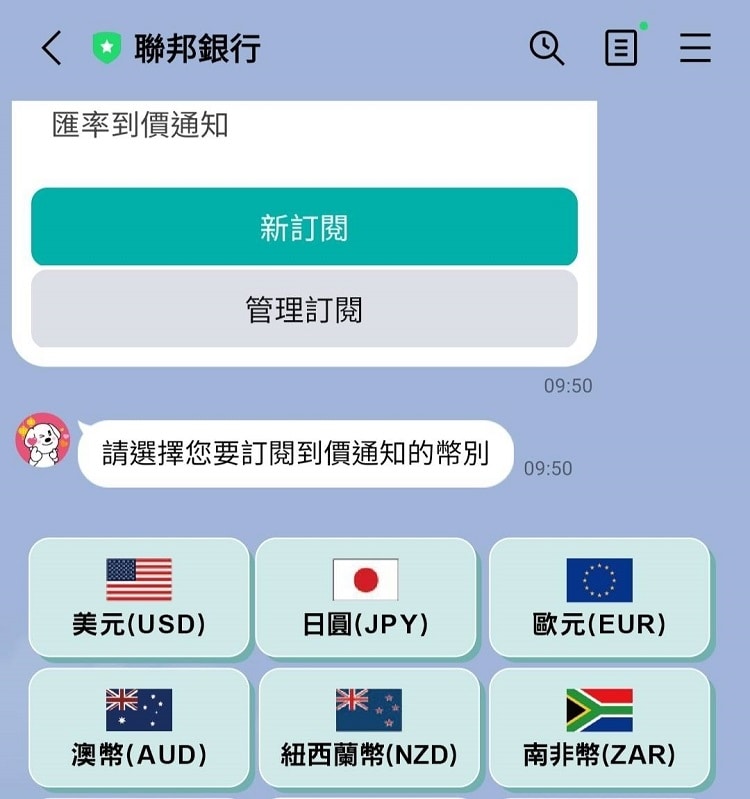750x799 pixels.
Task: Pick 歐元(EUR) currency
Action: [599, 597]
